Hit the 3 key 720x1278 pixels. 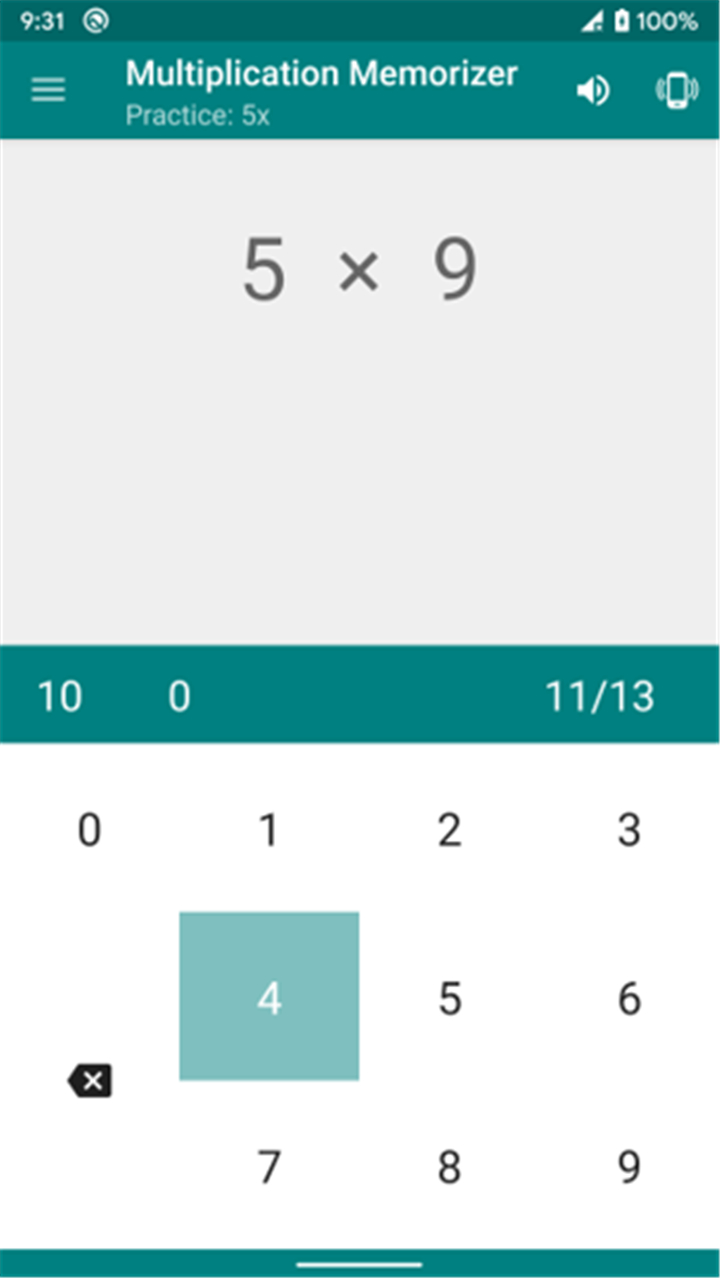tap(629, 830)
